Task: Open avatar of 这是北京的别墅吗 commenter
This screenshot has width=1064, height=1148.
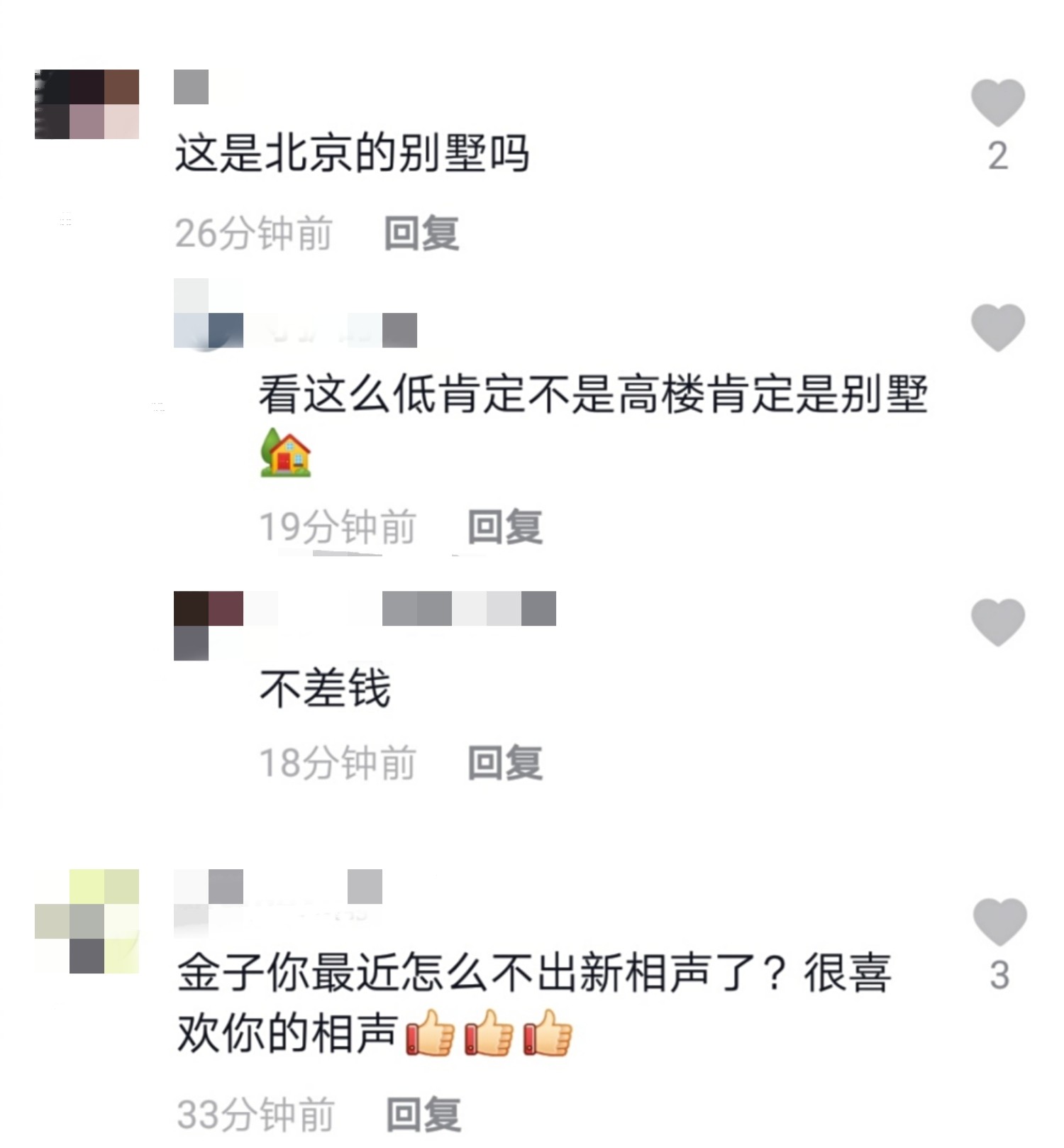Action: coord(87,104)
